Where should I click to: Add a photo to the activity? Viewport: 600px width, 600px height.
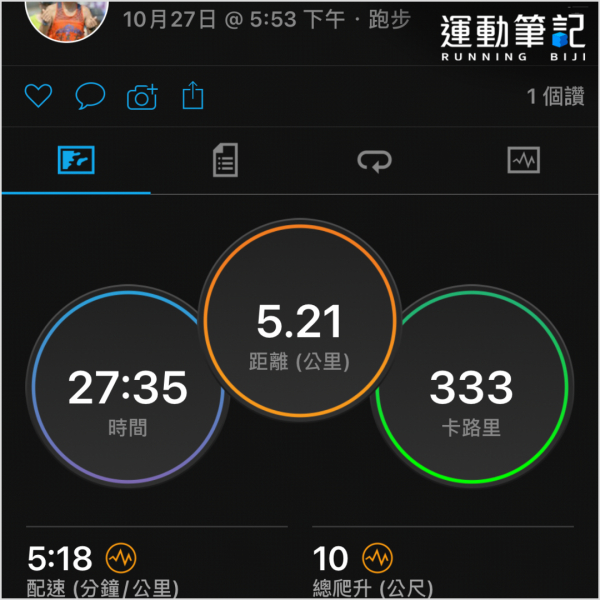(x=142, y=97)
